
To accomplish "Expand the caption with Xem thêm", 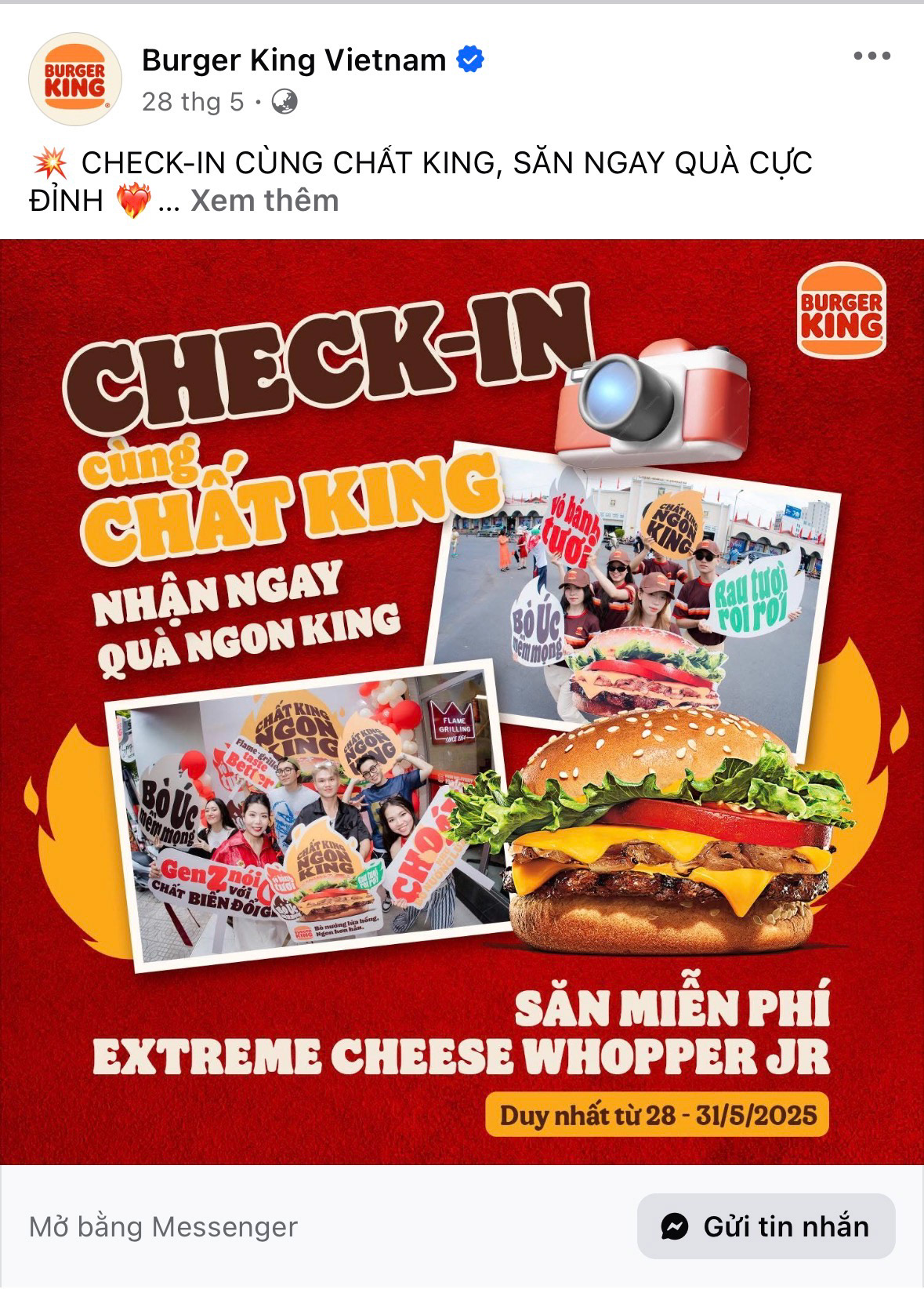I will pyautogui.click(x=265, y=201).
